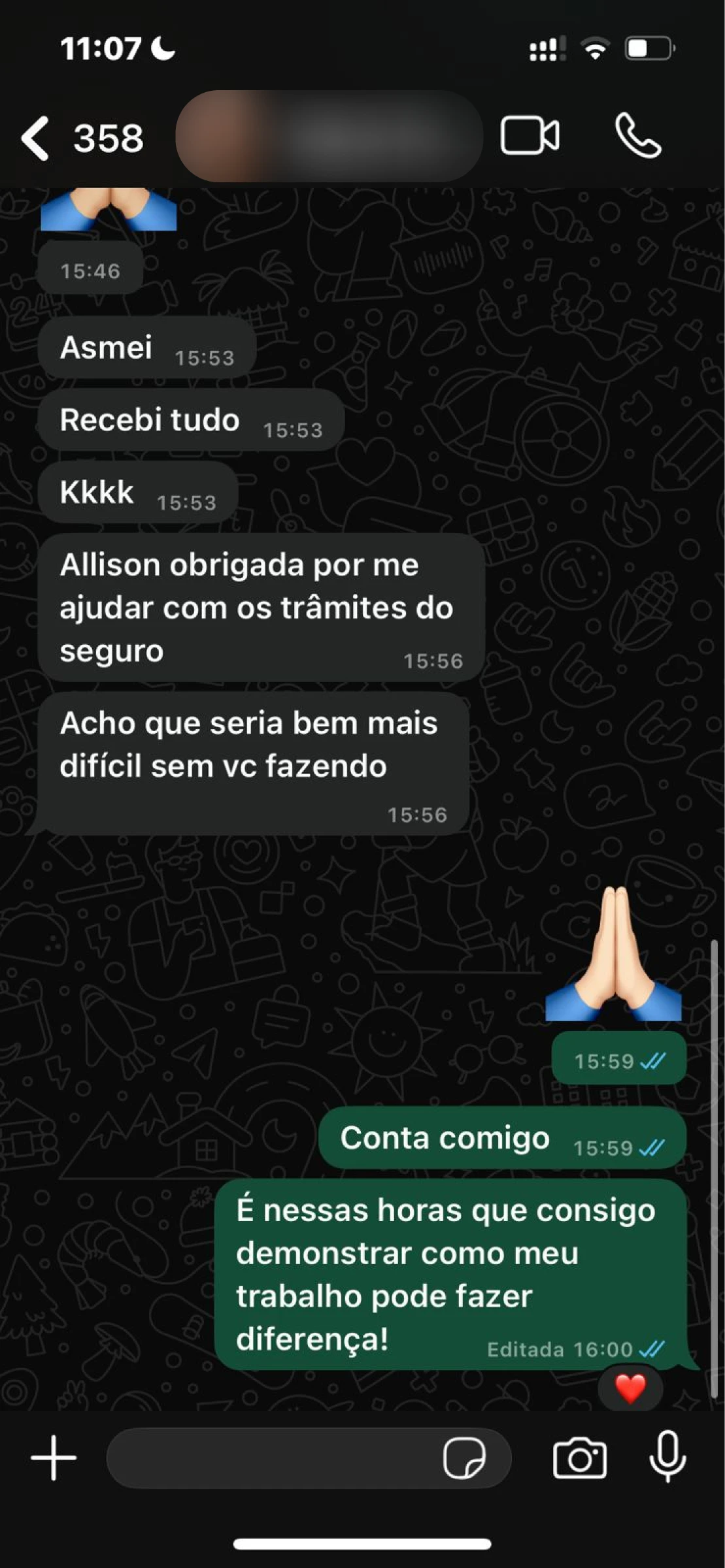Open the camera to send a photo

pyautogui.click(x=580, y=1458)
